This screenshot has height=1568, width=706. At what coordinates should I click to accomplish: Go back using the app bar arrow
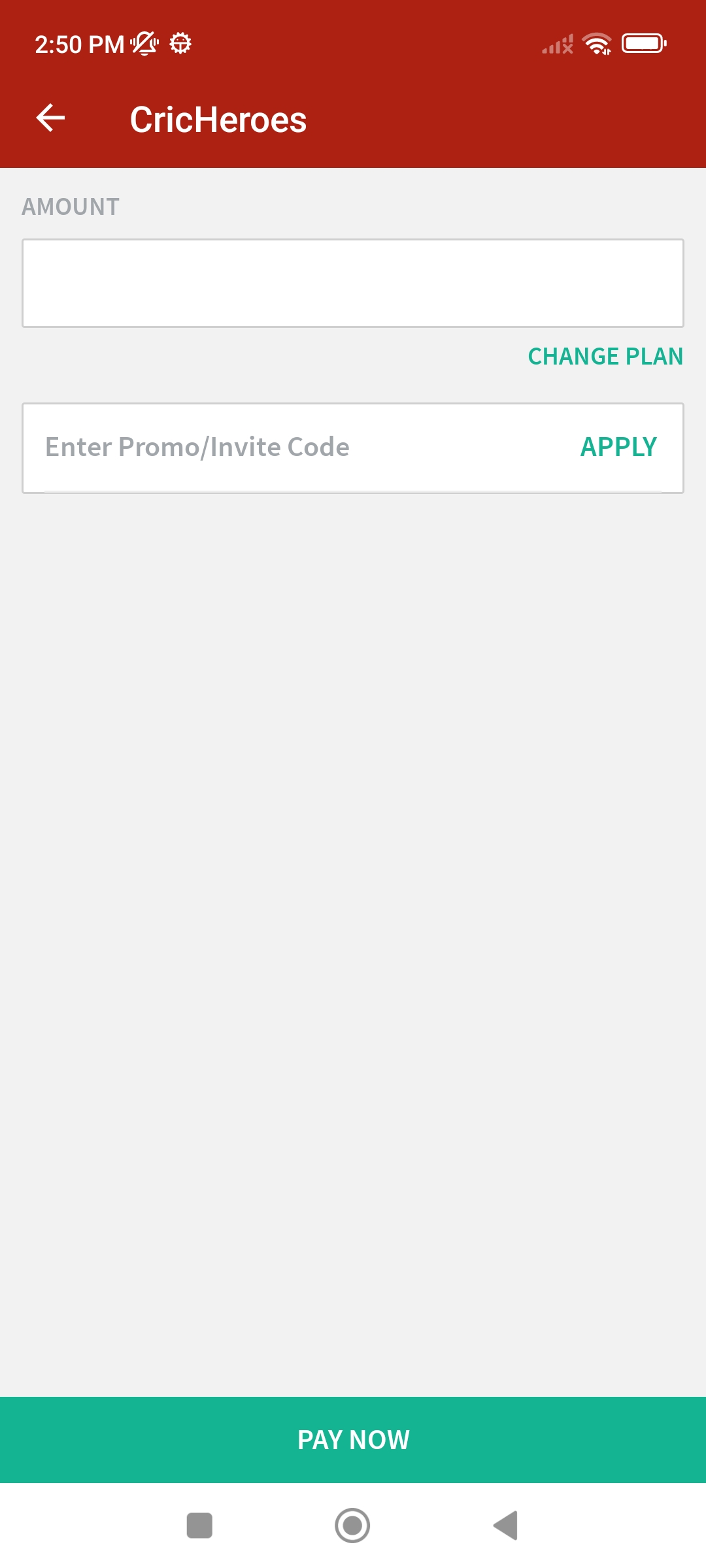(x=50, y=118)
